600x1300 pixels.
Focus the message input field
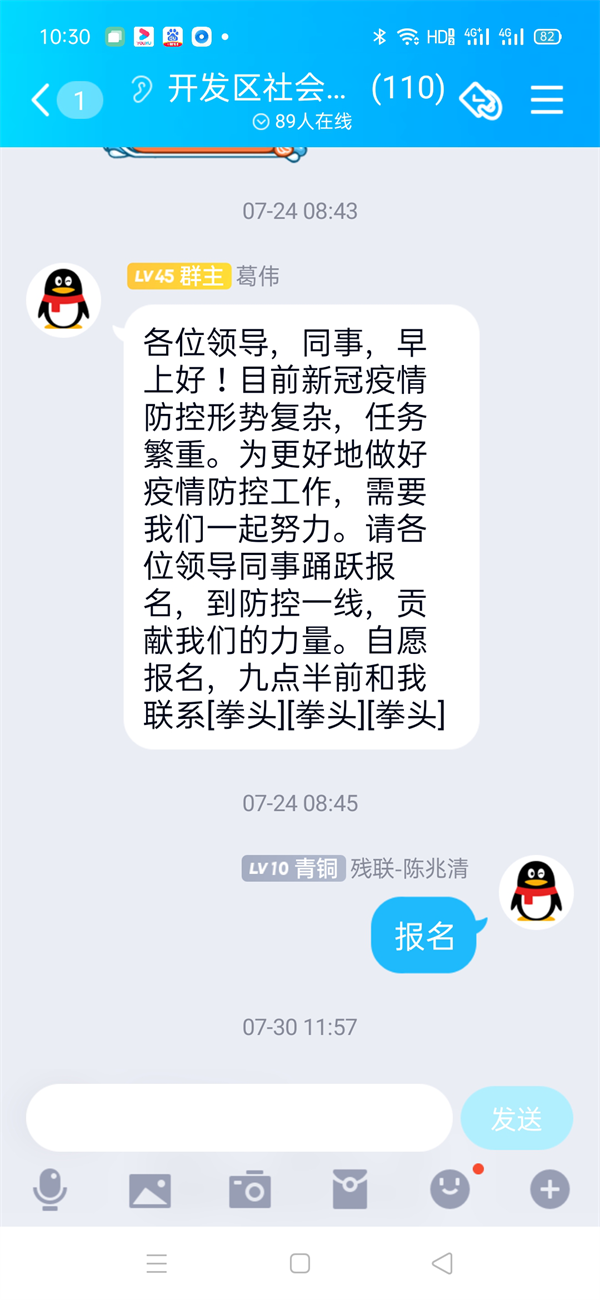click(x=240, y=1118)
